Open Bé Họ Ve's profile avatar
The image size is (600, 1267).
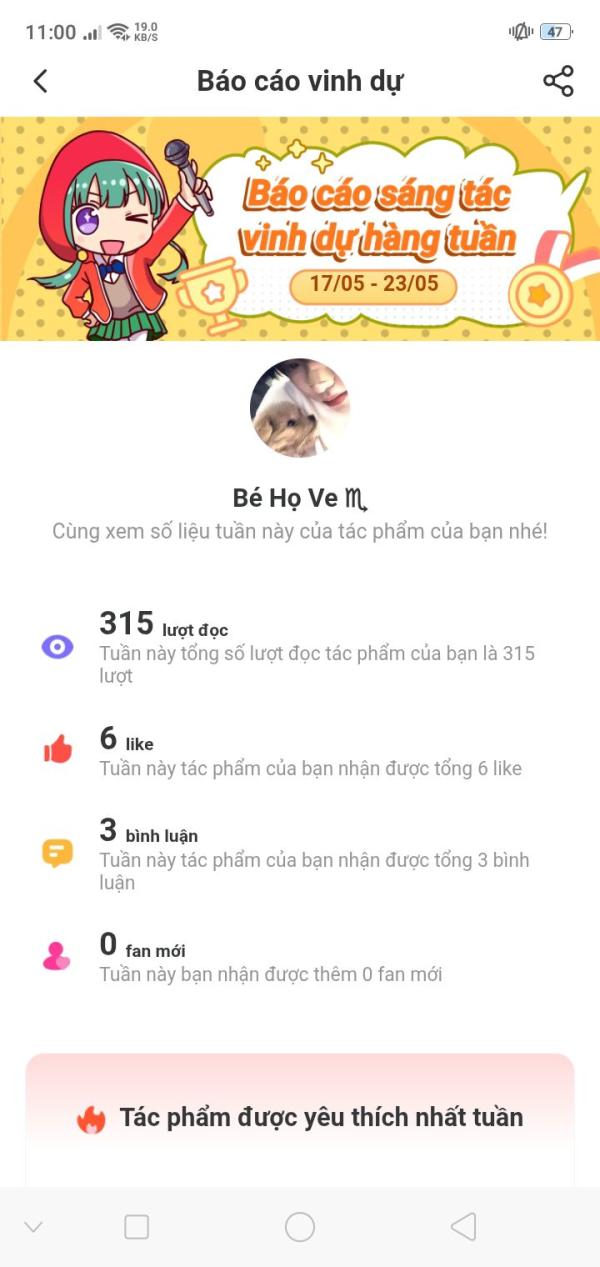[300, 408]
